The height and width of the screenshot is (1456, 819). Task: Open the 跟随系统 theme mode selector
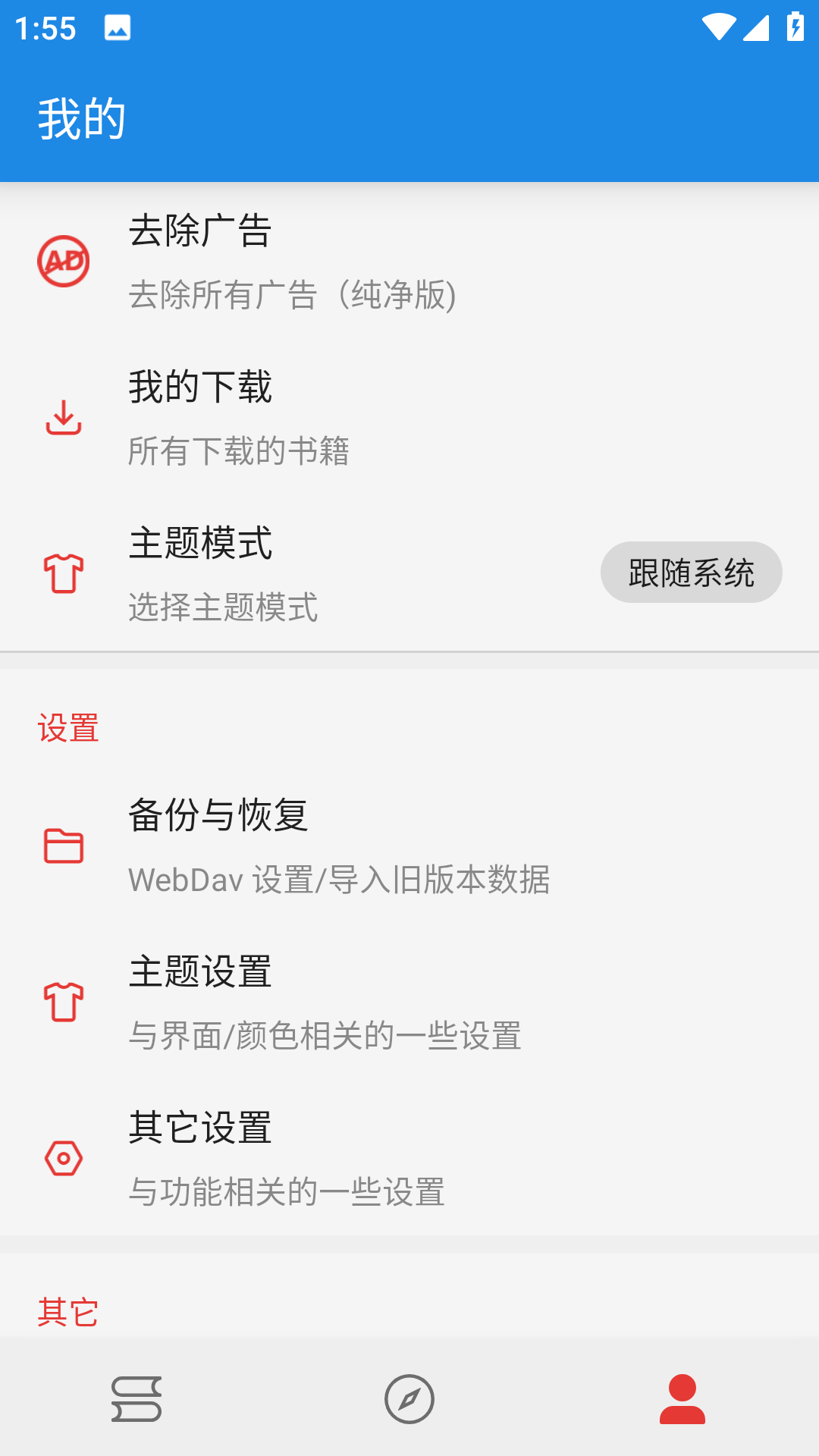coord(691,572)
